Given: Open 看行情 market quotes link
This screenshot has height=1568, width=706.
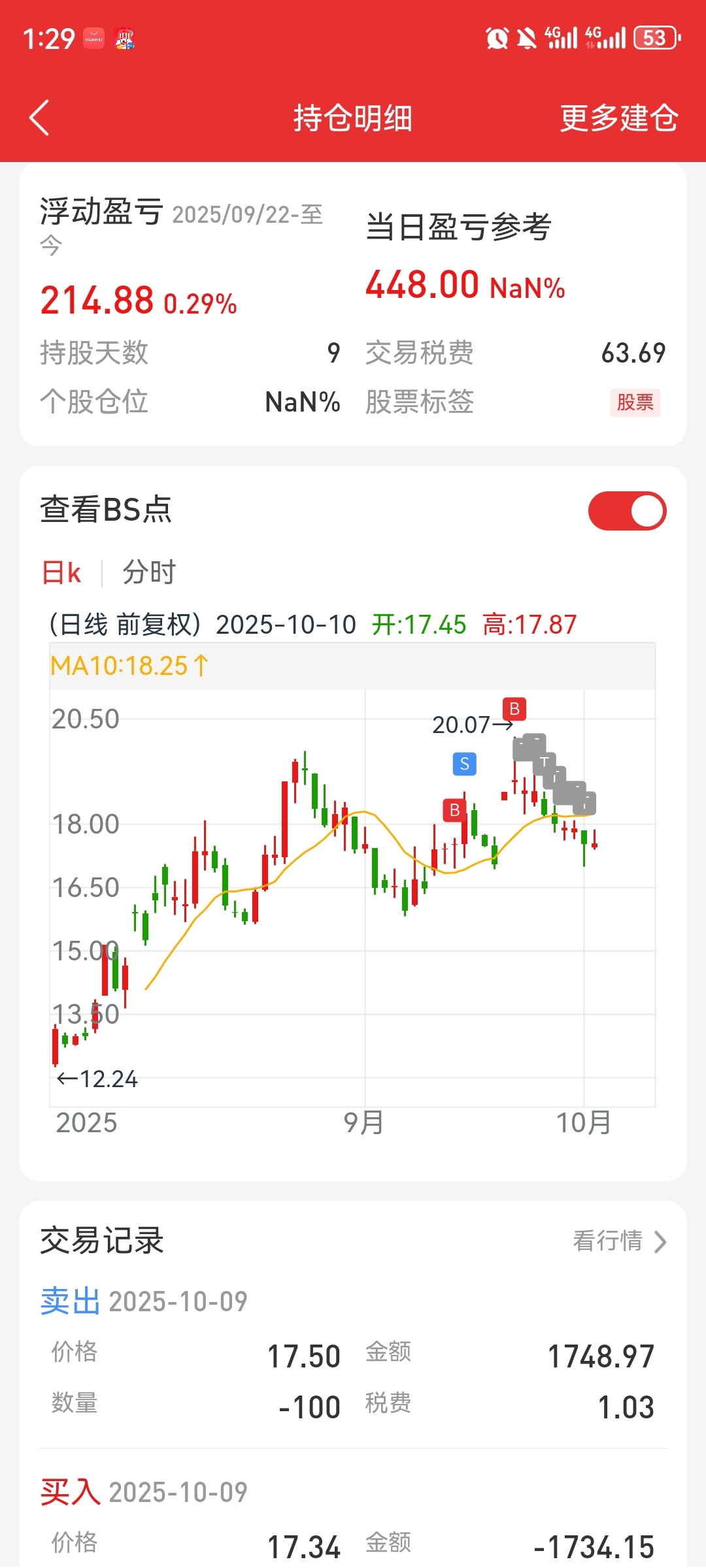Looking at the screenshot, I should tap(618, 1241).
